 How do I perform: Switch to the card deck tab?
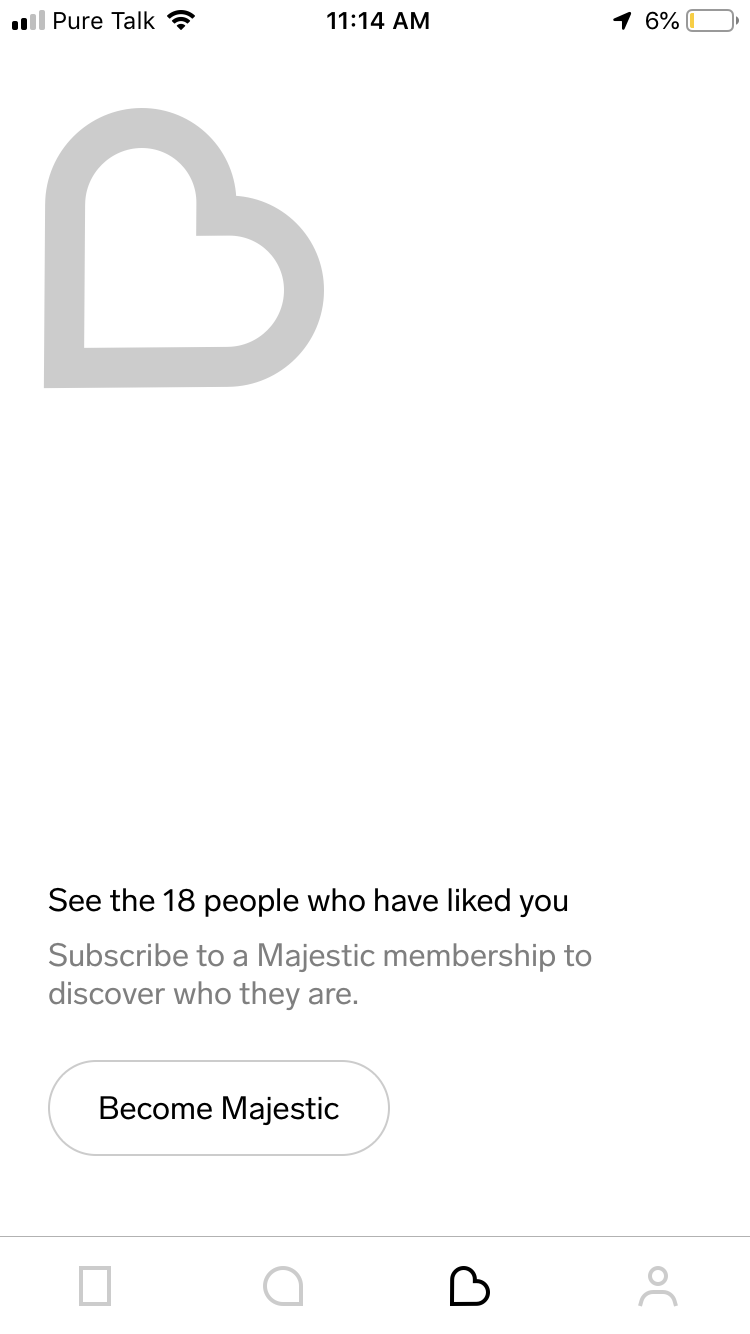click(x=95, y=1286)
